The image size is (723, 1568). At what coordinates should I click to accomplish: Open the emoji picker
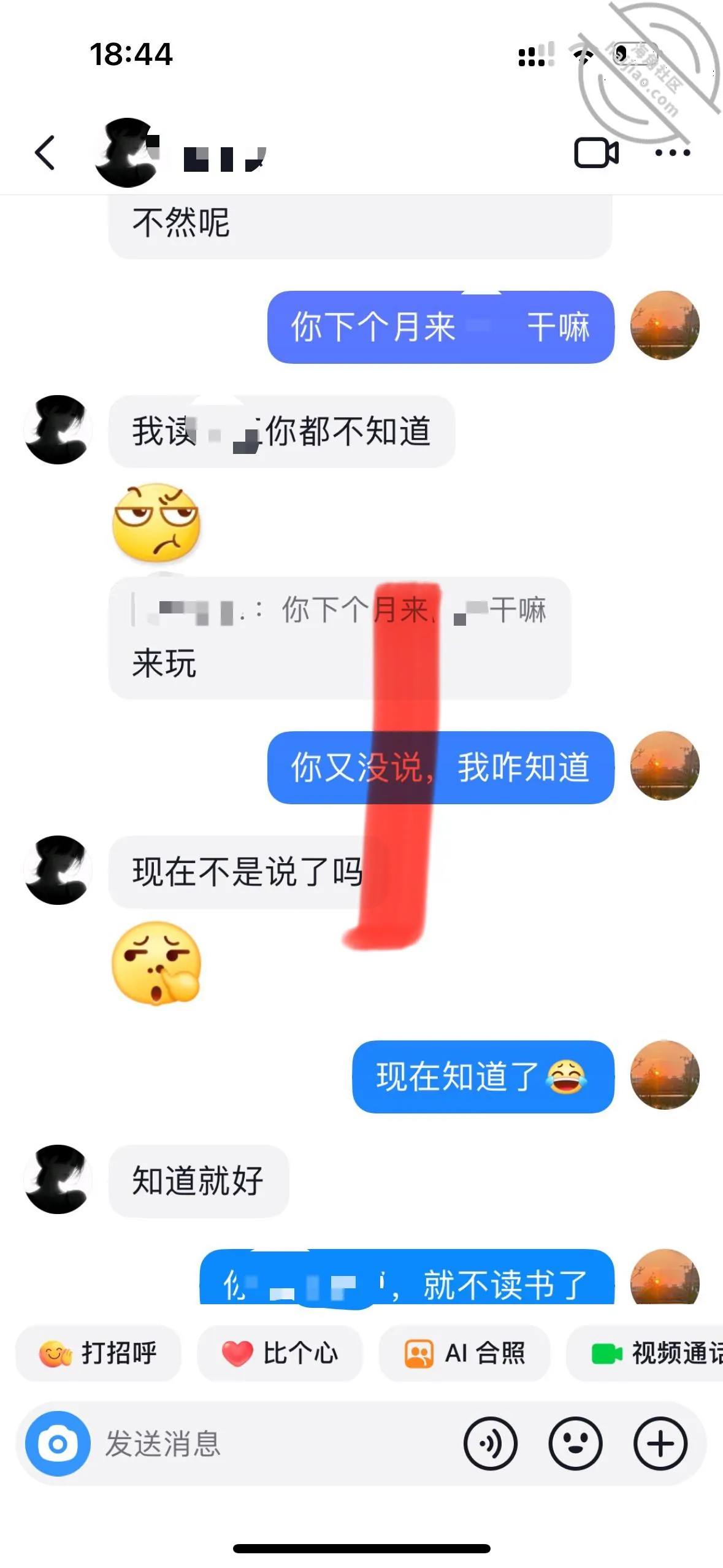click(575, 1443)
